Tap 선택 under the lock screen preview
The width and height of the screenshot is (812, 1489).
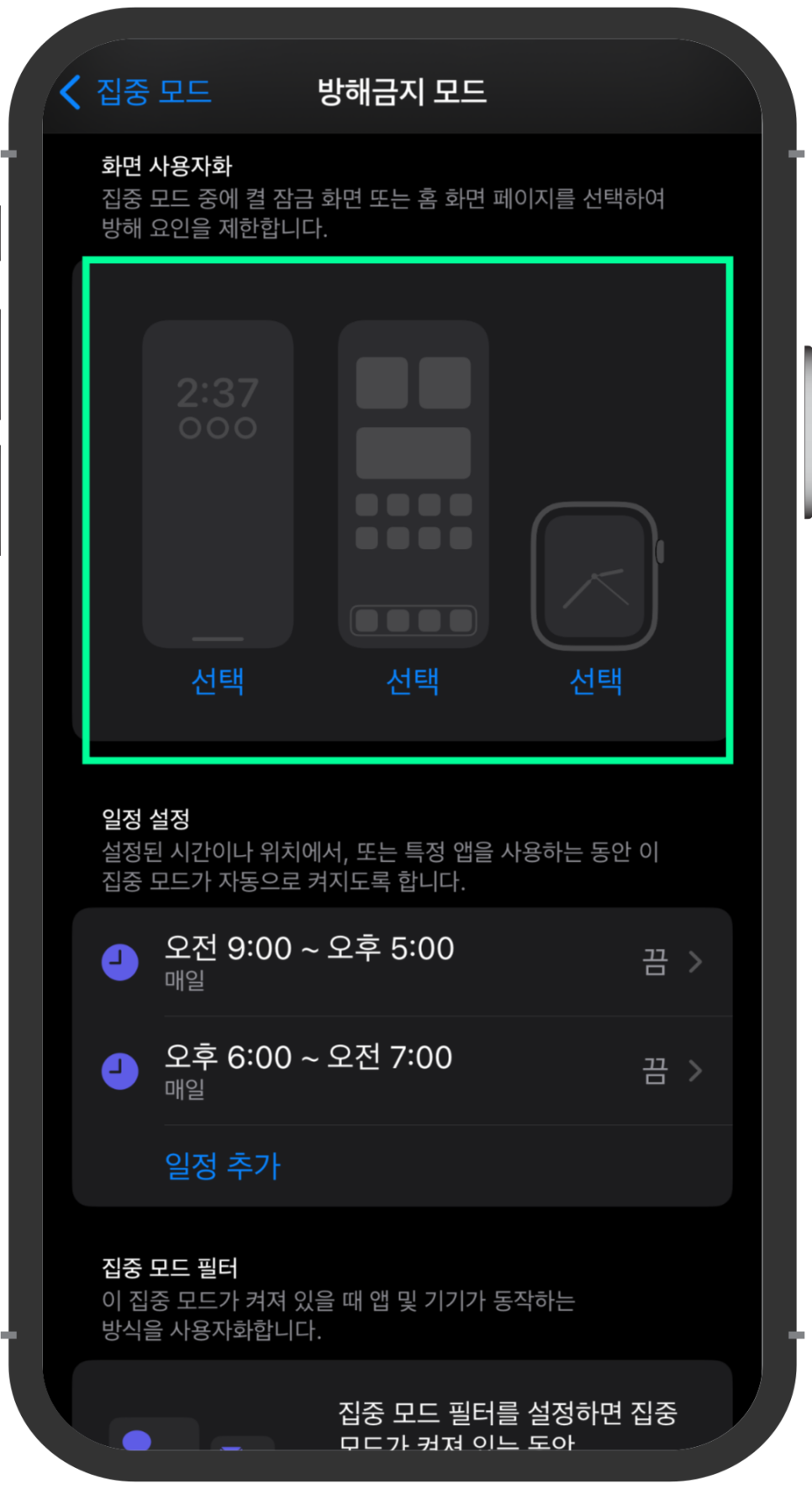[218, 681]
